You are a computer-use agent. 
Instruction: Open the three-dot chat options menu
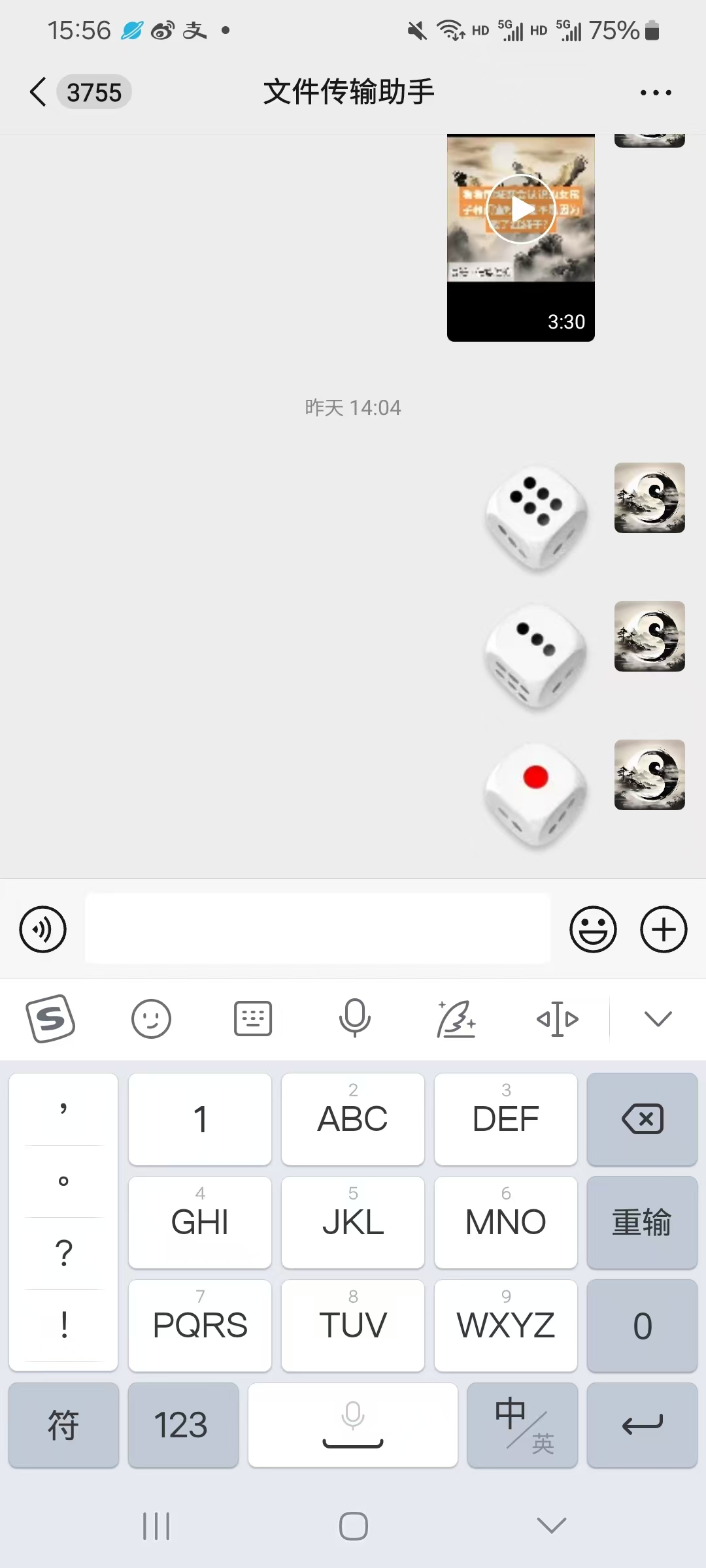tap(656, 93)
